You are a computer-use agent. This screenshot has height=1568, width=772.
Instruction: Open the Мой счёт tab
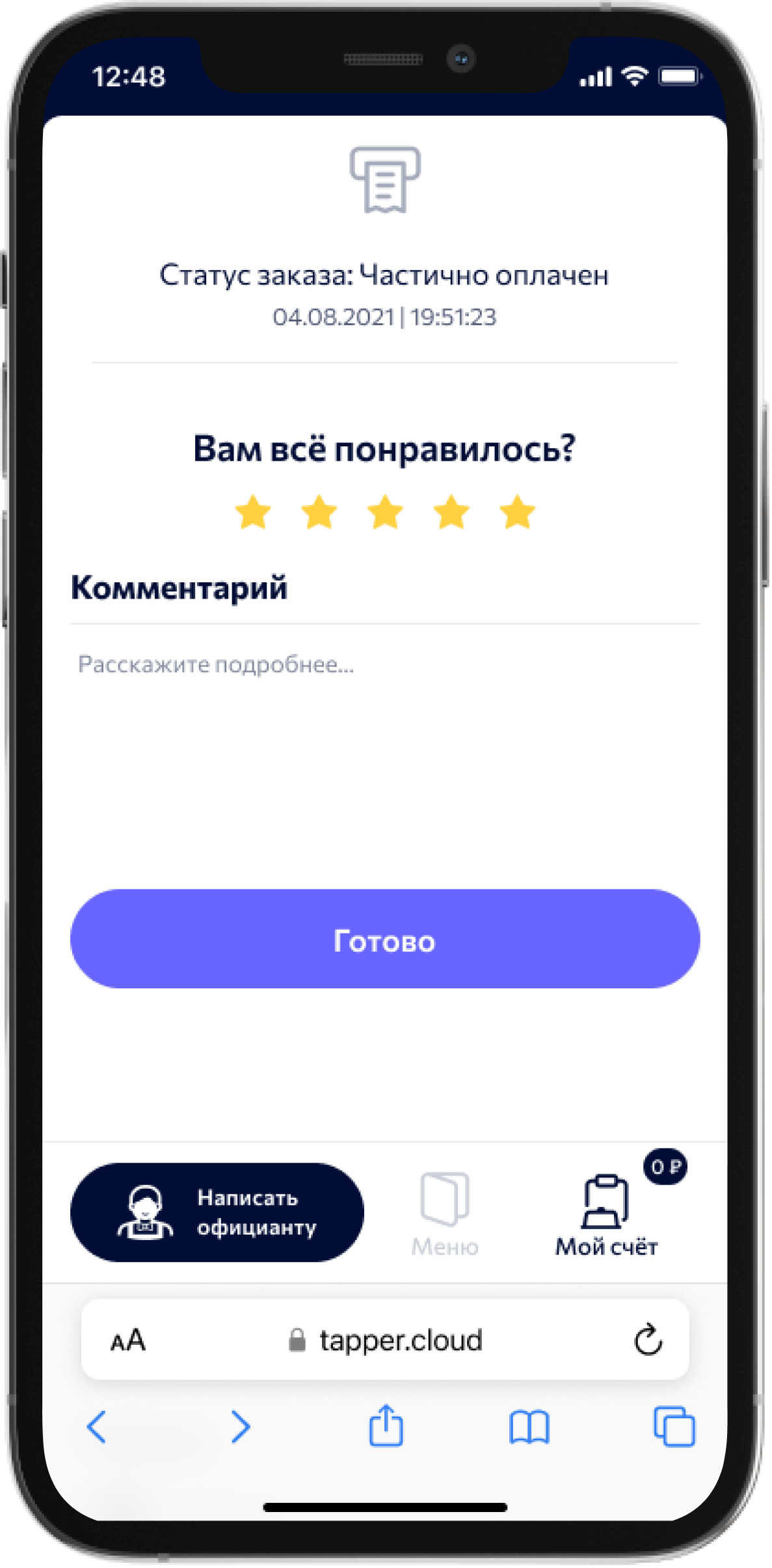point(606,1214)
